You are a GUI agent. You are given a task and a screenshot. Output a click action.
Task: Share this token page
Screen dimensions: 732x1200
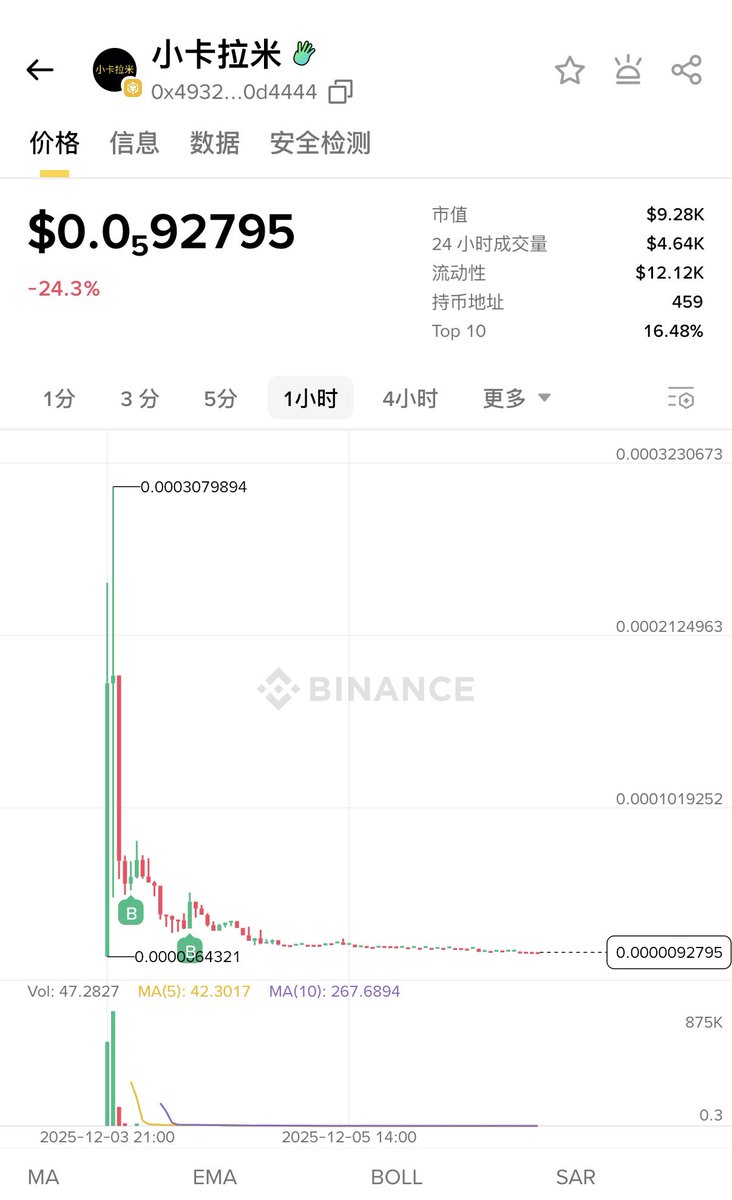coord(686,70)
